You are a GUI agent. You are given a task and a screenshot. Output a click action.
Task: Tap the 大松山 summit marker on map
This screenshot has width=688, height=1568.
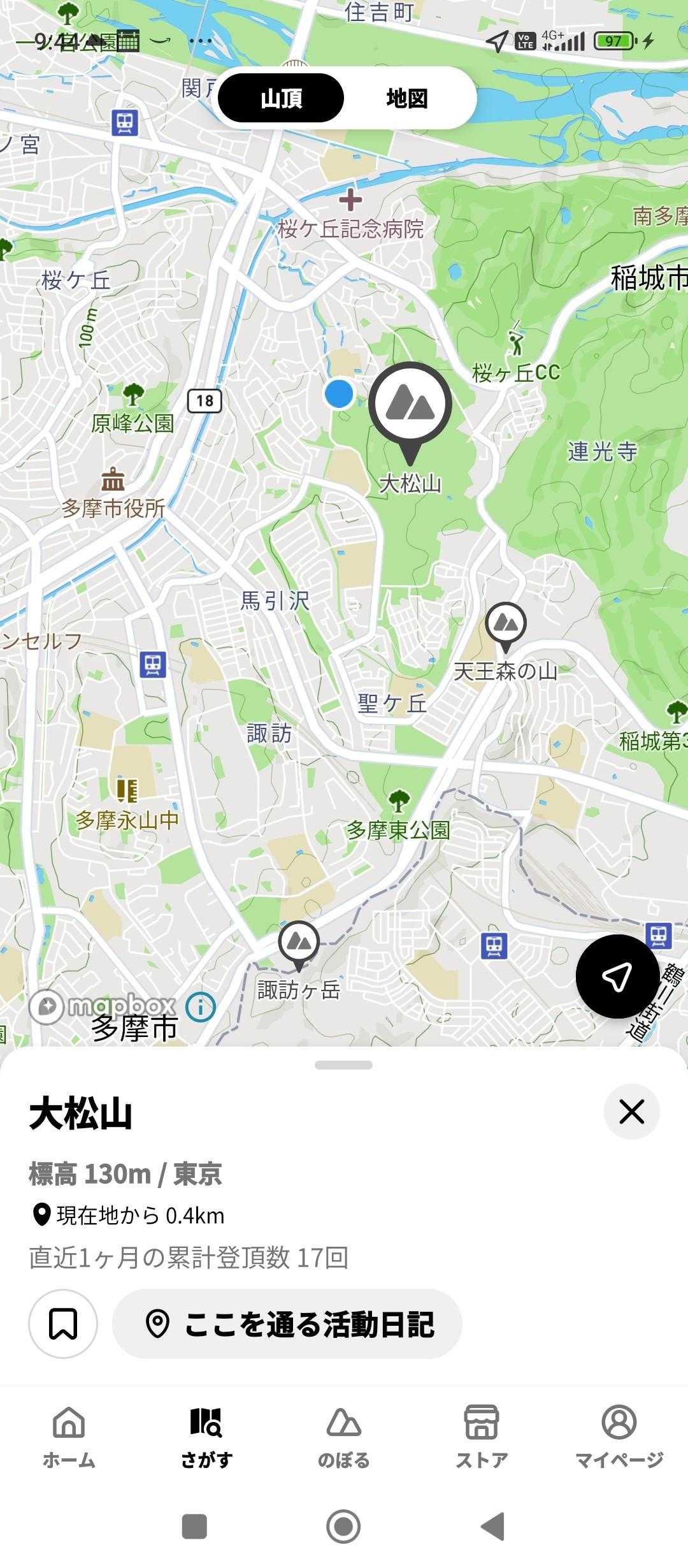[x=410, y=403]
